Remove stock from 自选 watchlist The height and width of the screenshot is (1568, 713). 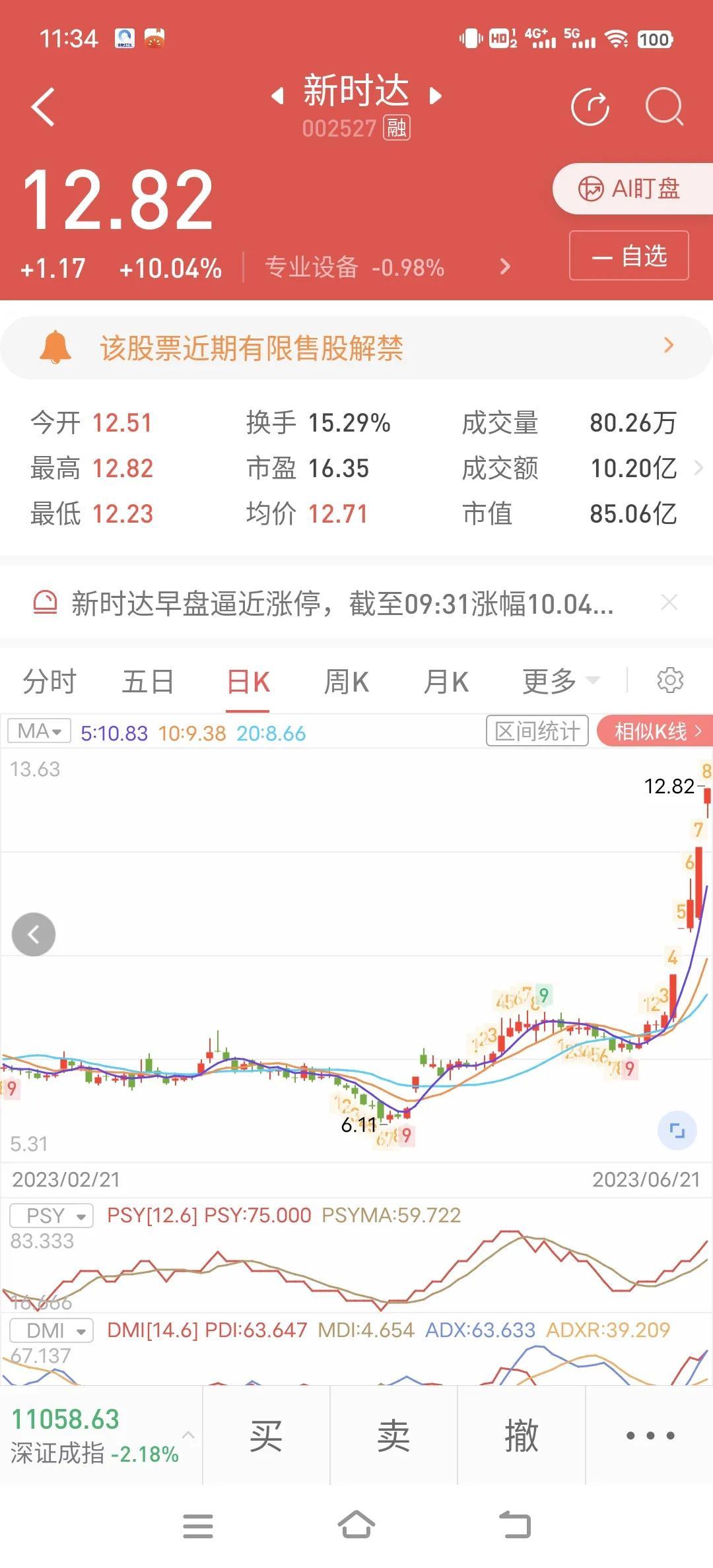(x=629, y=255)
